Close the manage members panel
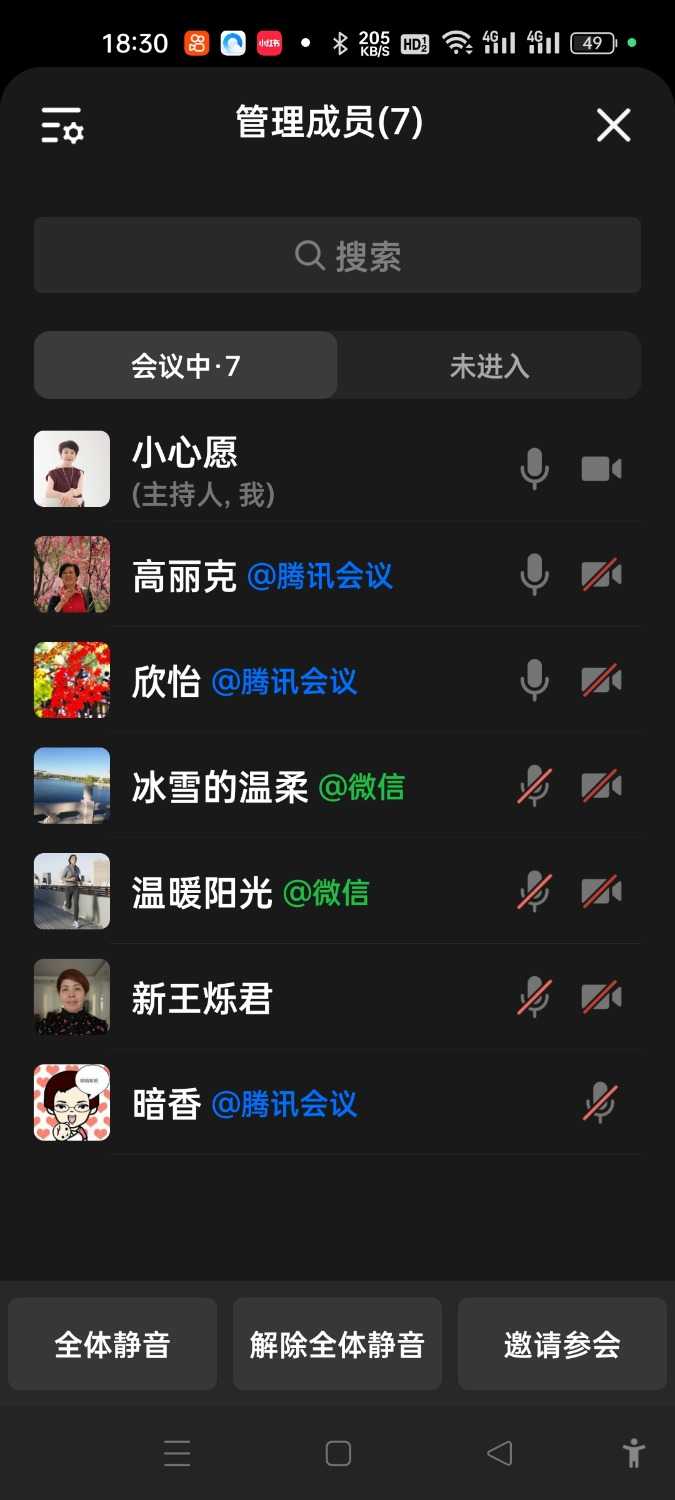Screen dimensions: 675x1500 click(613, 126)
